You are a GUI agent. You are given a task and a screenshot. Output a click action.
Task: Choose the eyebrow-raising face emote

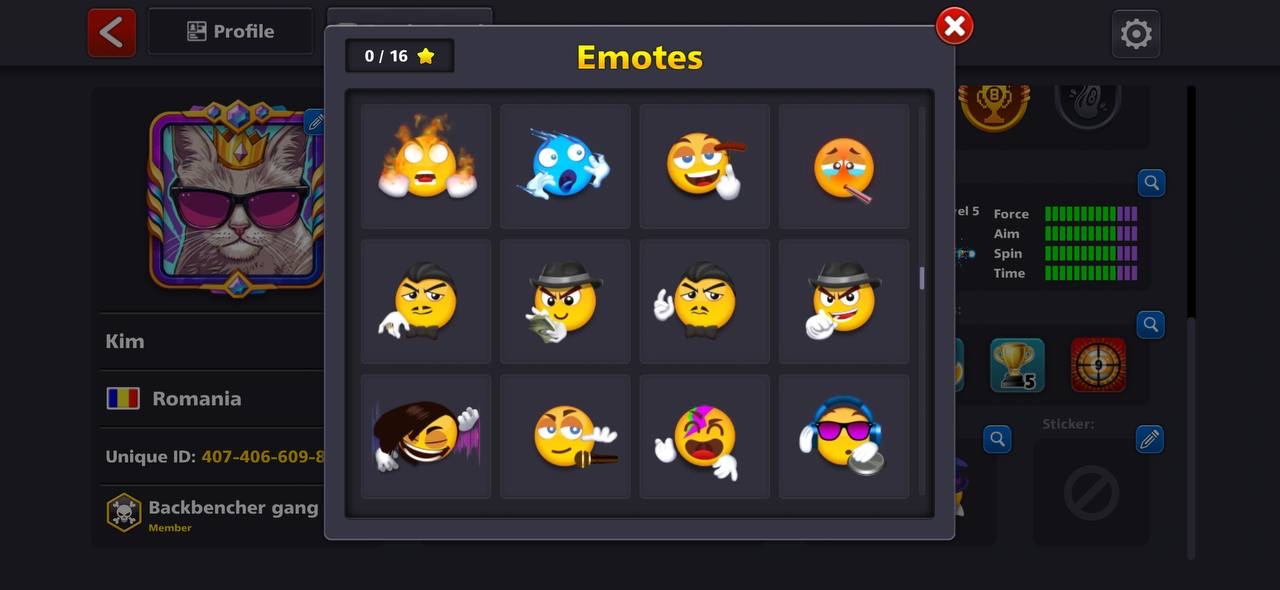pos(704,166)
